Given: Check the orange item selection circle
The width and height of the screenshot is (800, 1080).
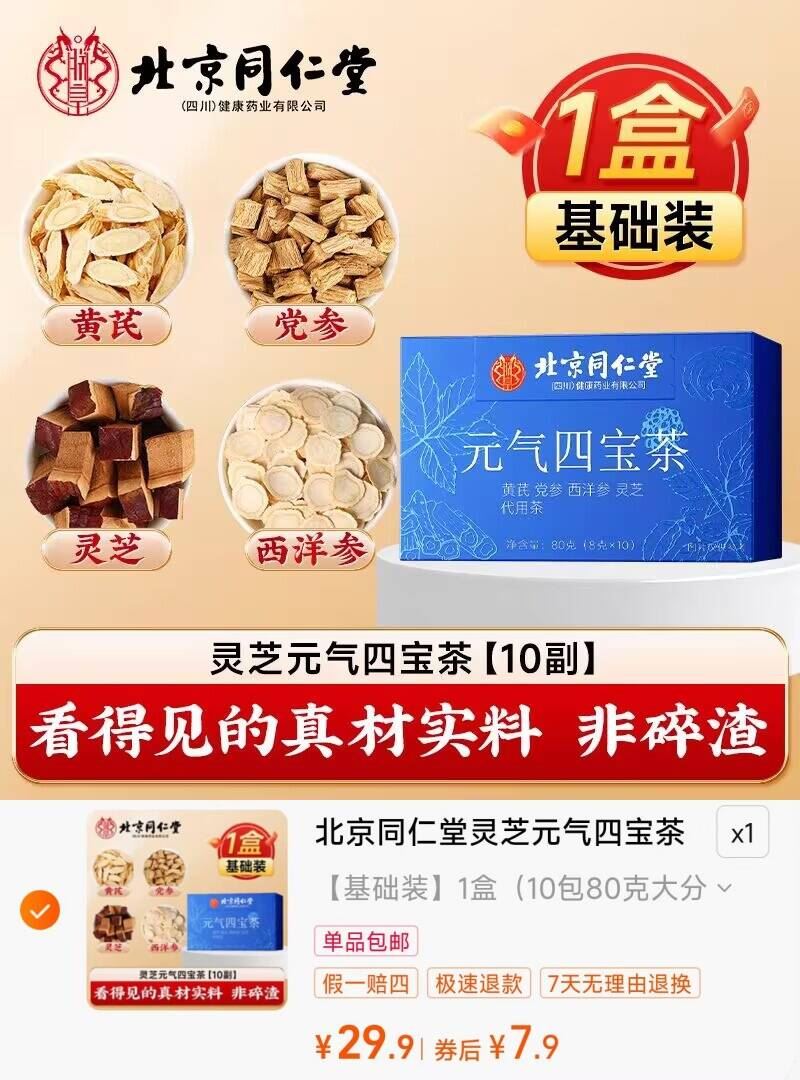Looking at the screenshot, I should point(38,911).
